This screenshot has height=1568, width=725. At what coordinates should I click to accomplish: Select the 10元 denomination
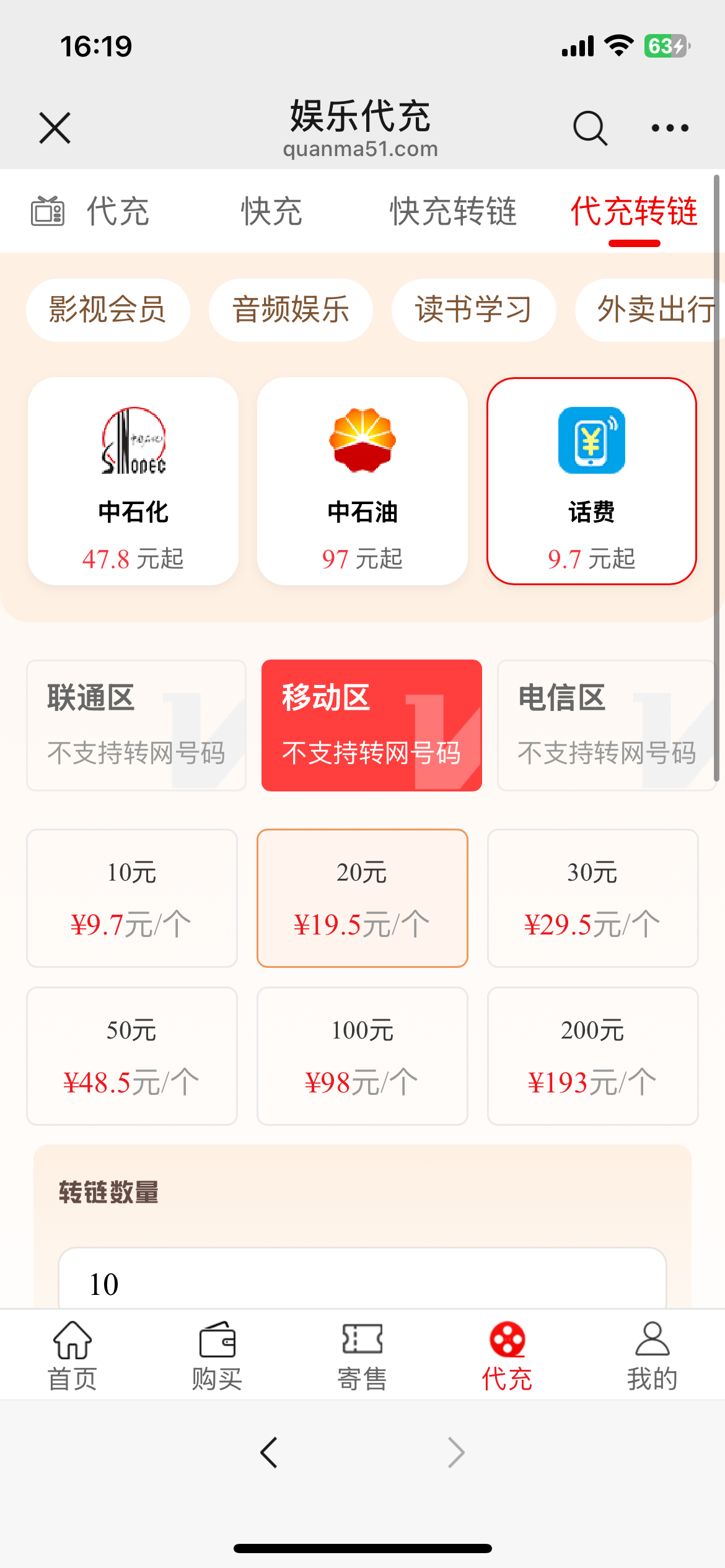(x=132, y=898)
